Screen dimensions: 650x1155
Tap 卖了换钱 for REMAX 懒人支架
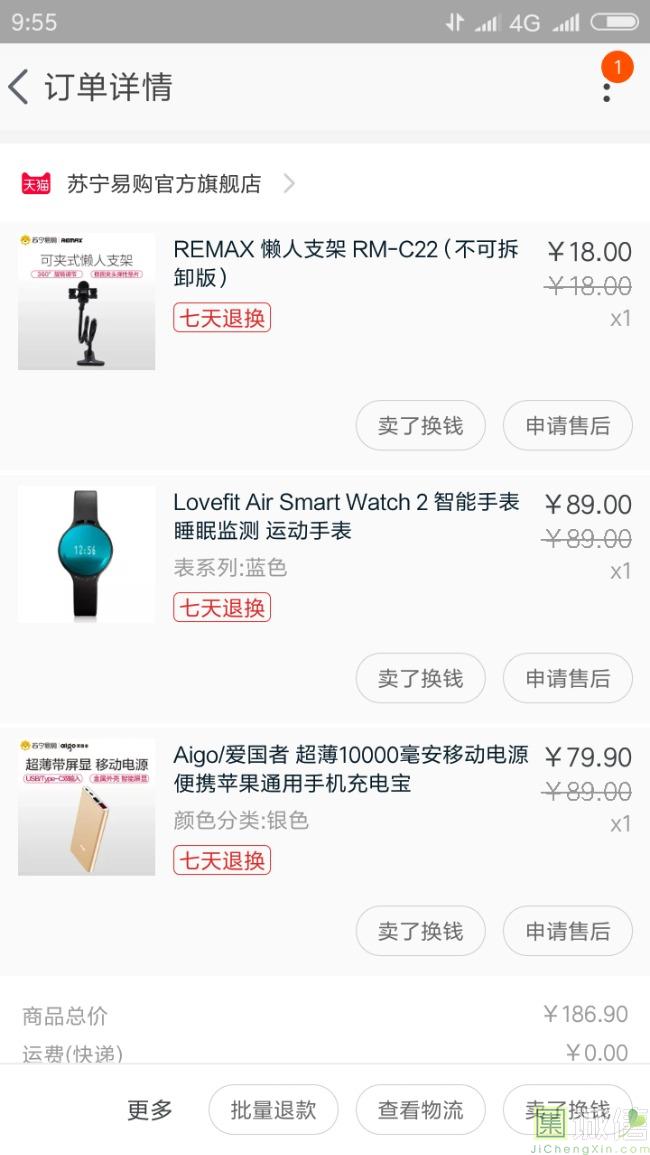tap(420, 426)
